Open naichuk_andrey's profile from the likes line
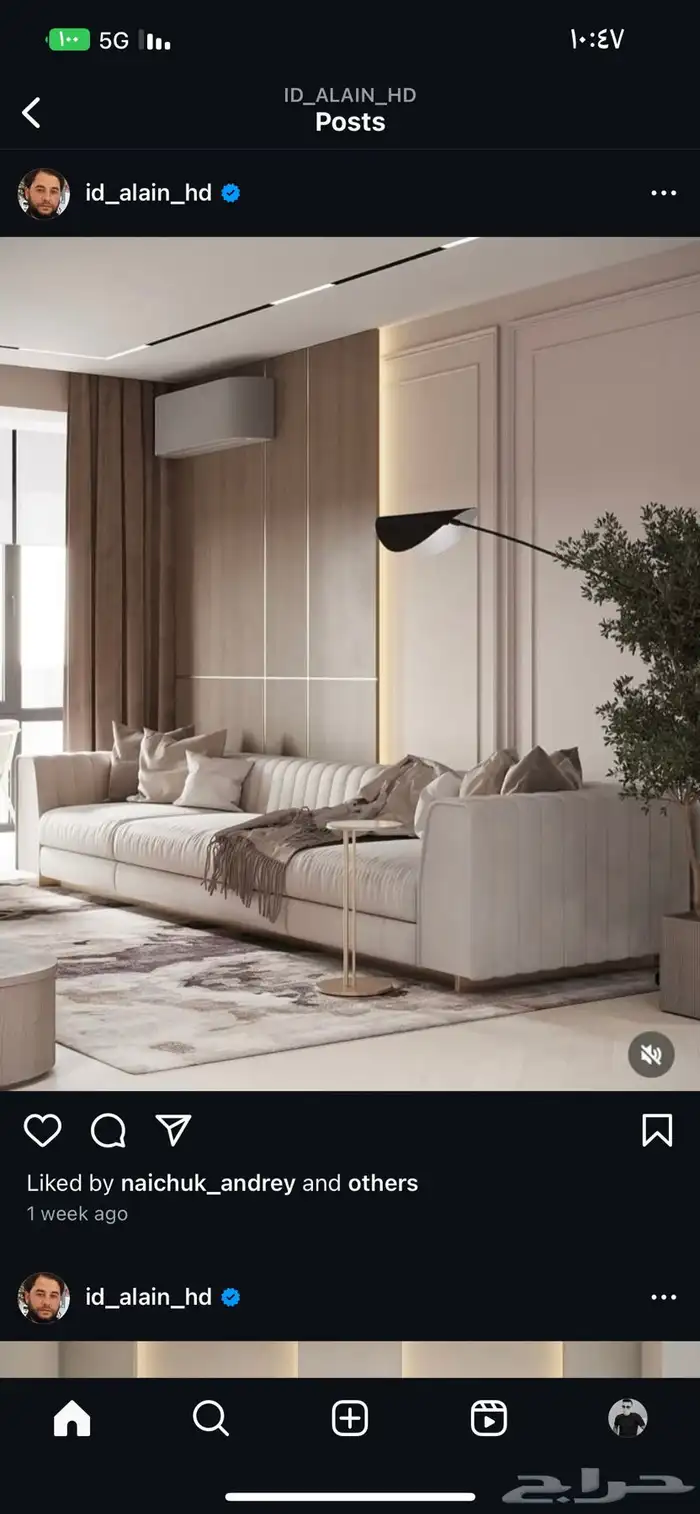Image resolution: width=700 pixels, height=1514 pixels. [x=207, y=1183]
